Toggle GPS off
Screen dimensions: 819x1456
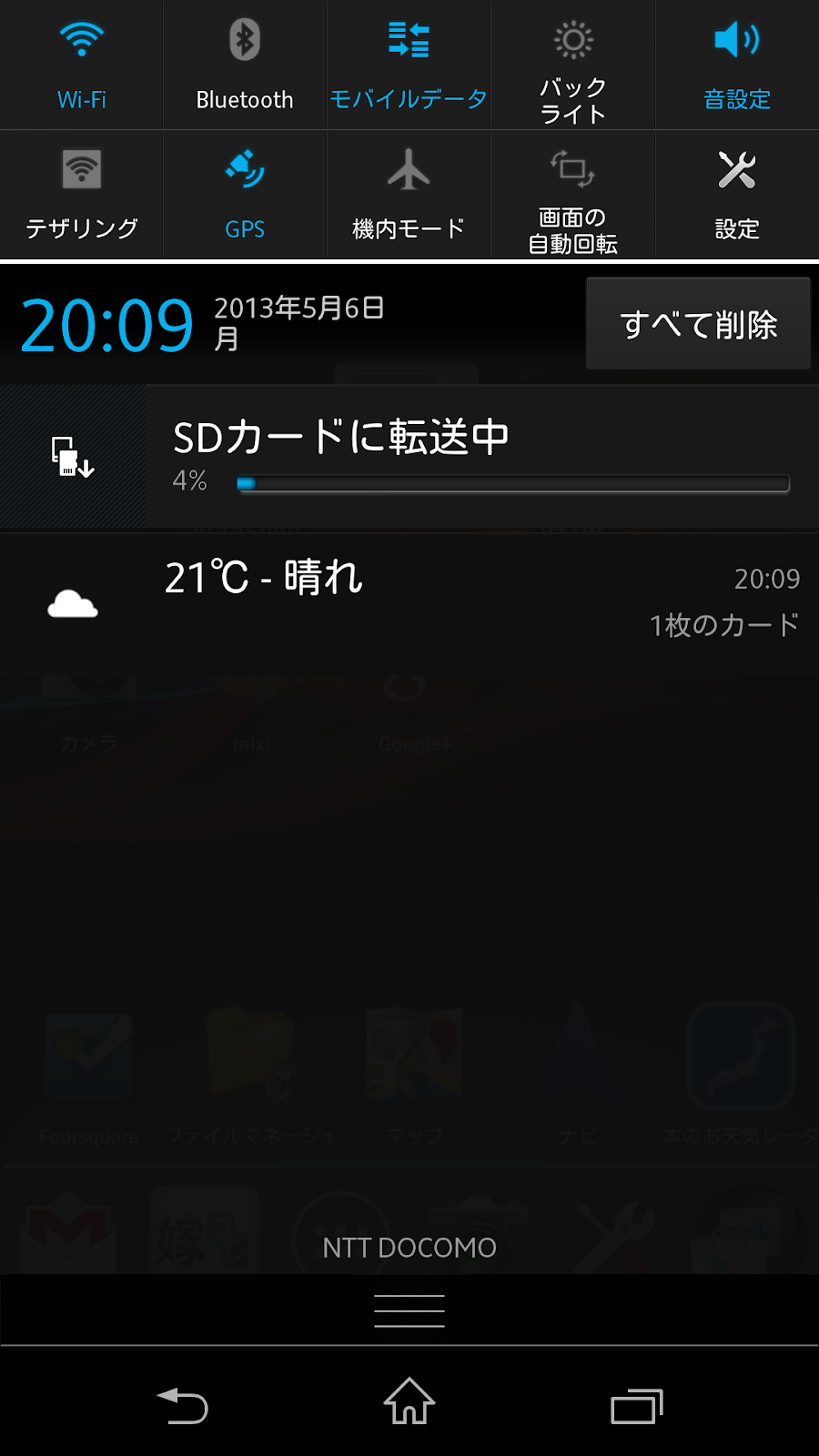click(245, 194)
